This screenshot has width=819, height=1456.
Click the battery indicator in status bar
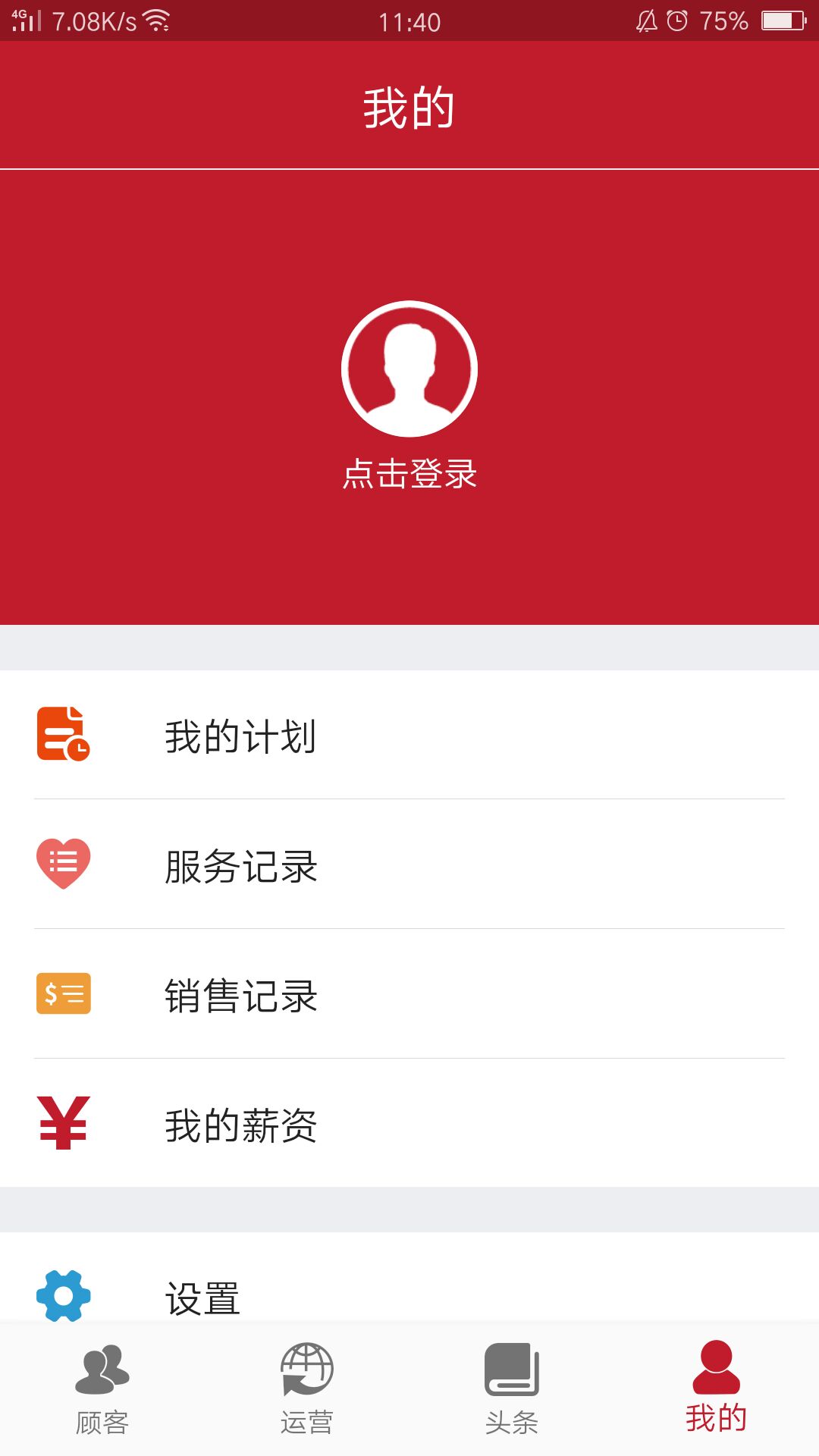click(x=784, y=20)
